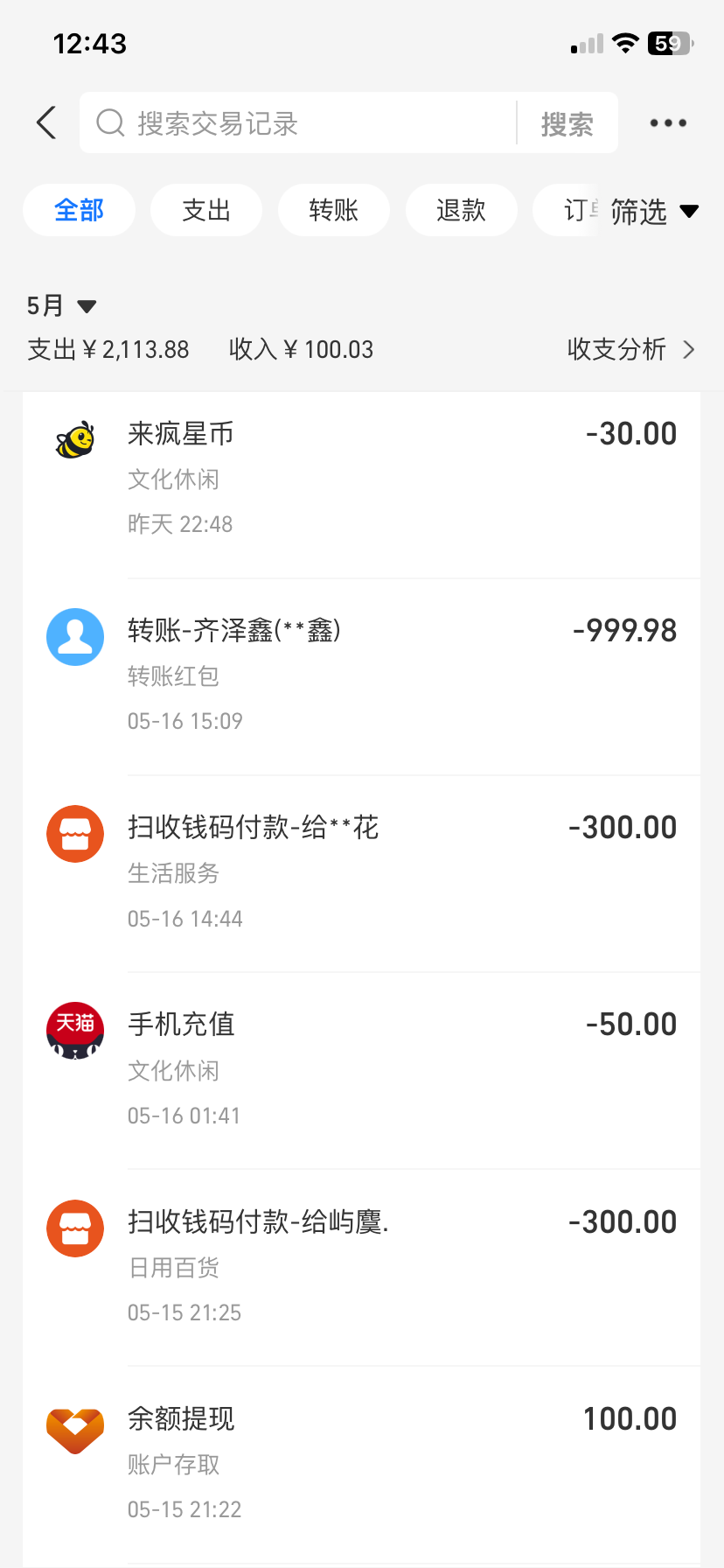
Task: Expand the 5月 month picker
Action: point(61,305)
